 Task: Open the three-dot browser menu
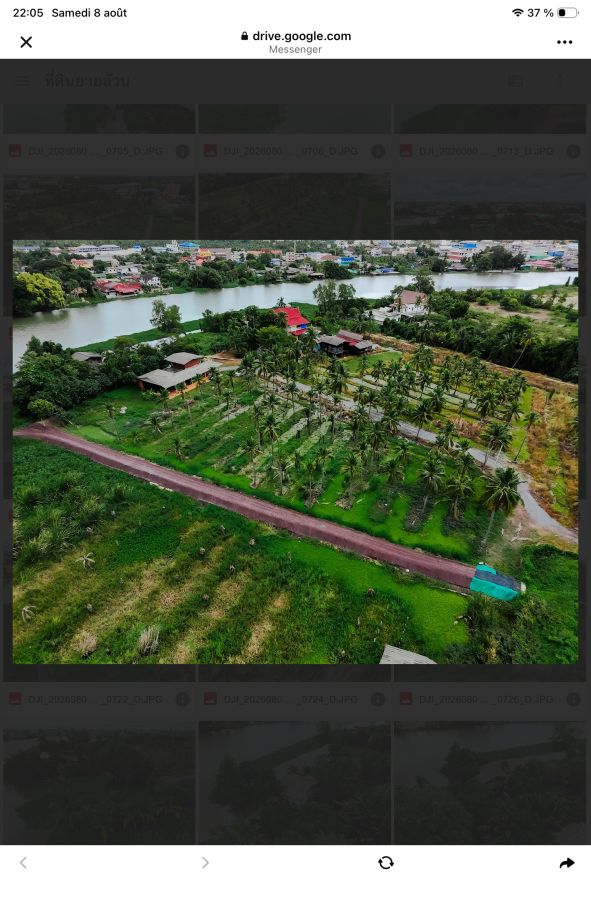(565, 42)
